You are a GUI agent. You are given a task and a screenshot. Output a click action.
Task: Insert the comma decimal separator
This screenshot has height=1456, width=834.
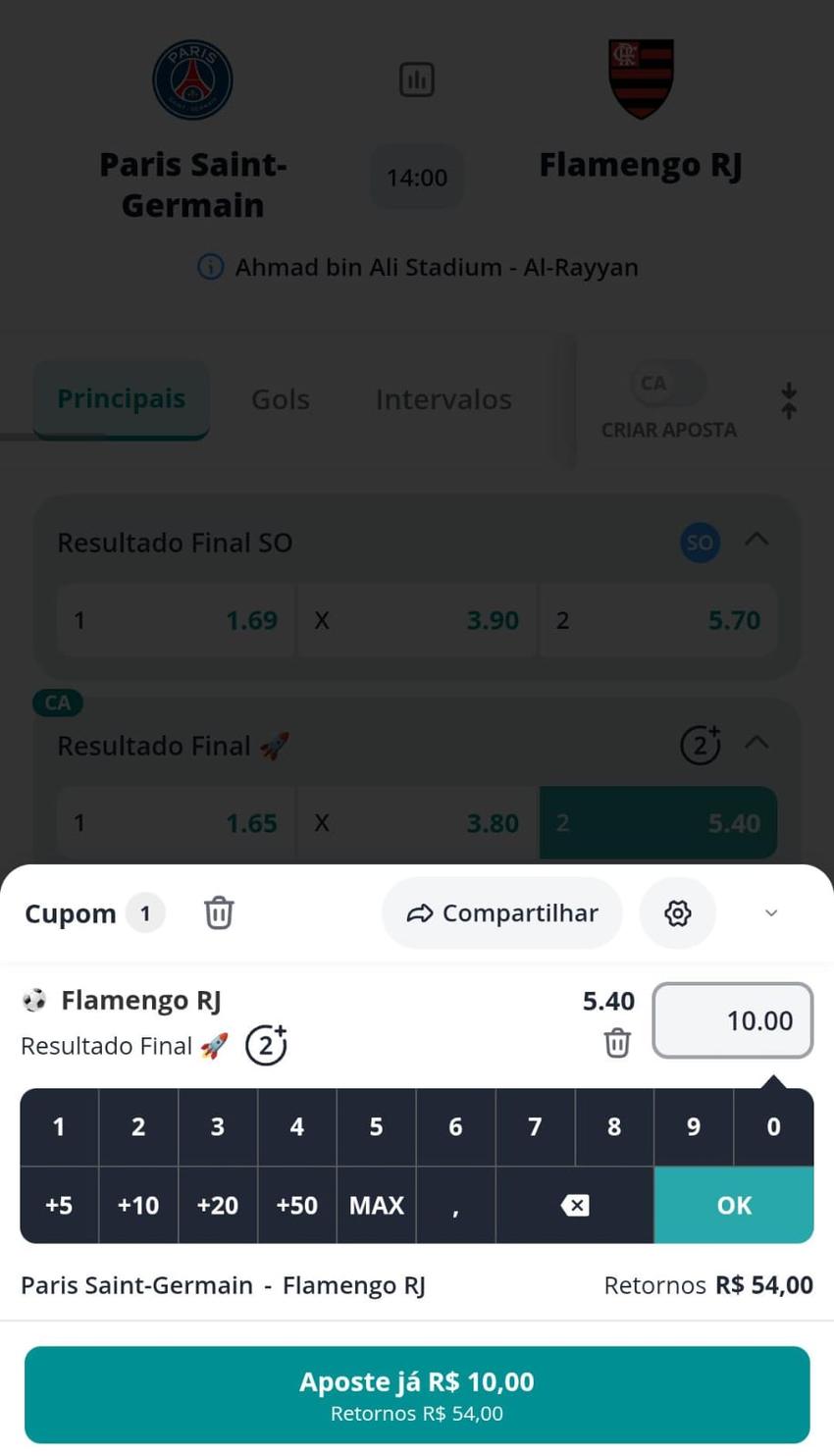coord(455,1205)
